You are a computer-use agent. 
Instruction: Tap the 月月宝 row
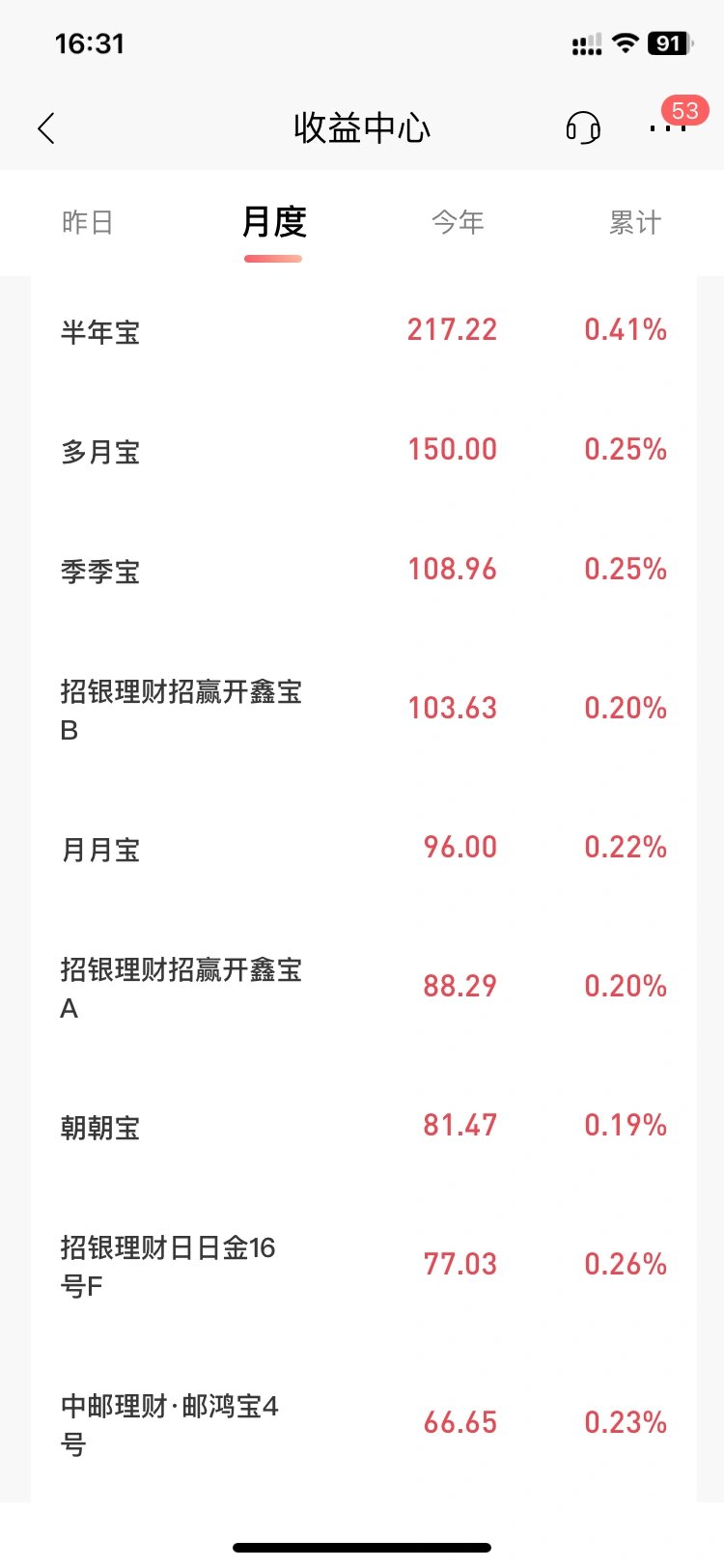(363, 849)
